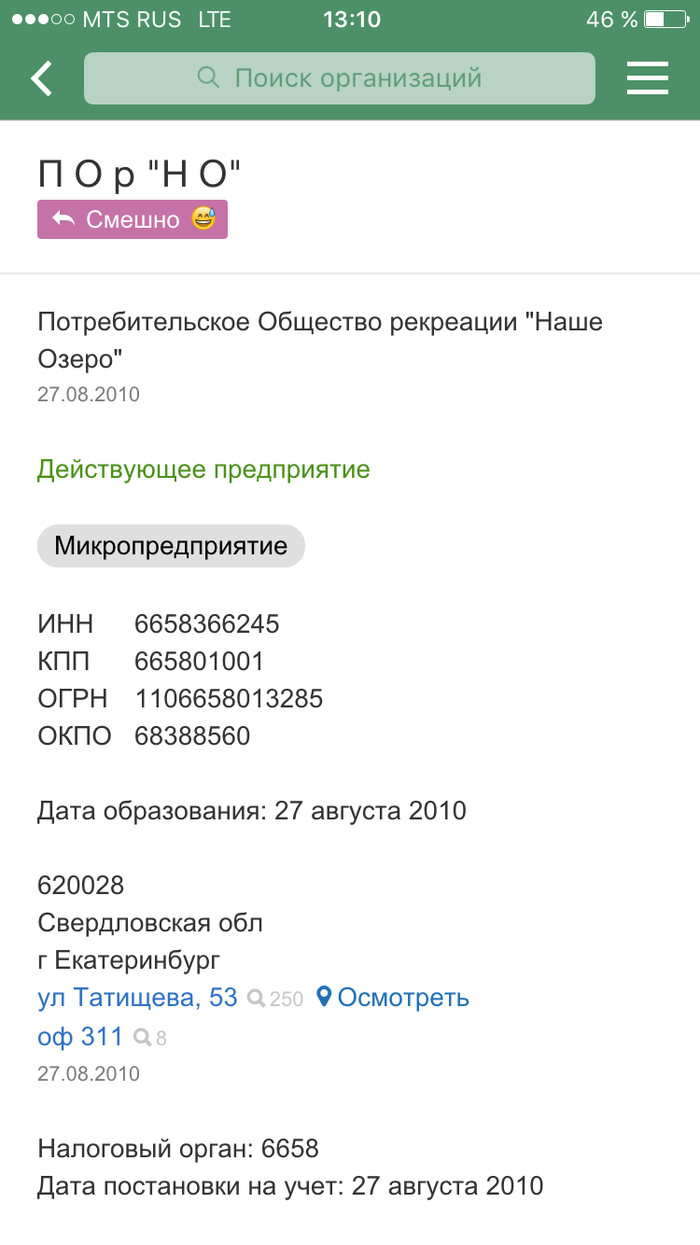Tap the Осмотреть map link

pos(393,997)
